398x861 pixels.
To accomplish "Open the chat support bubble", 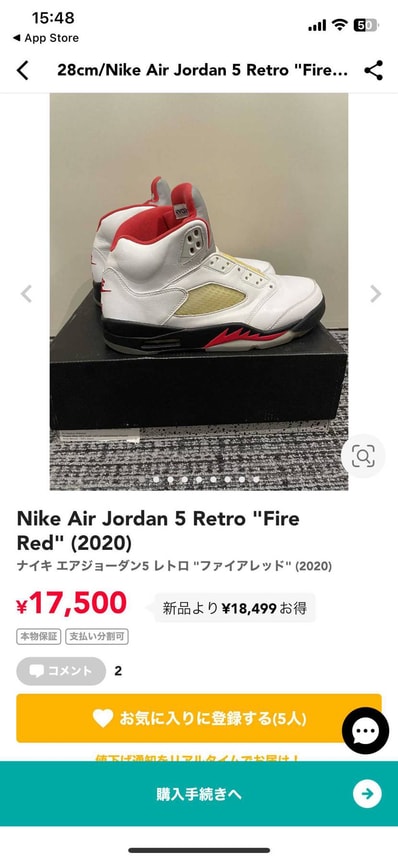I will pos(366,730).
